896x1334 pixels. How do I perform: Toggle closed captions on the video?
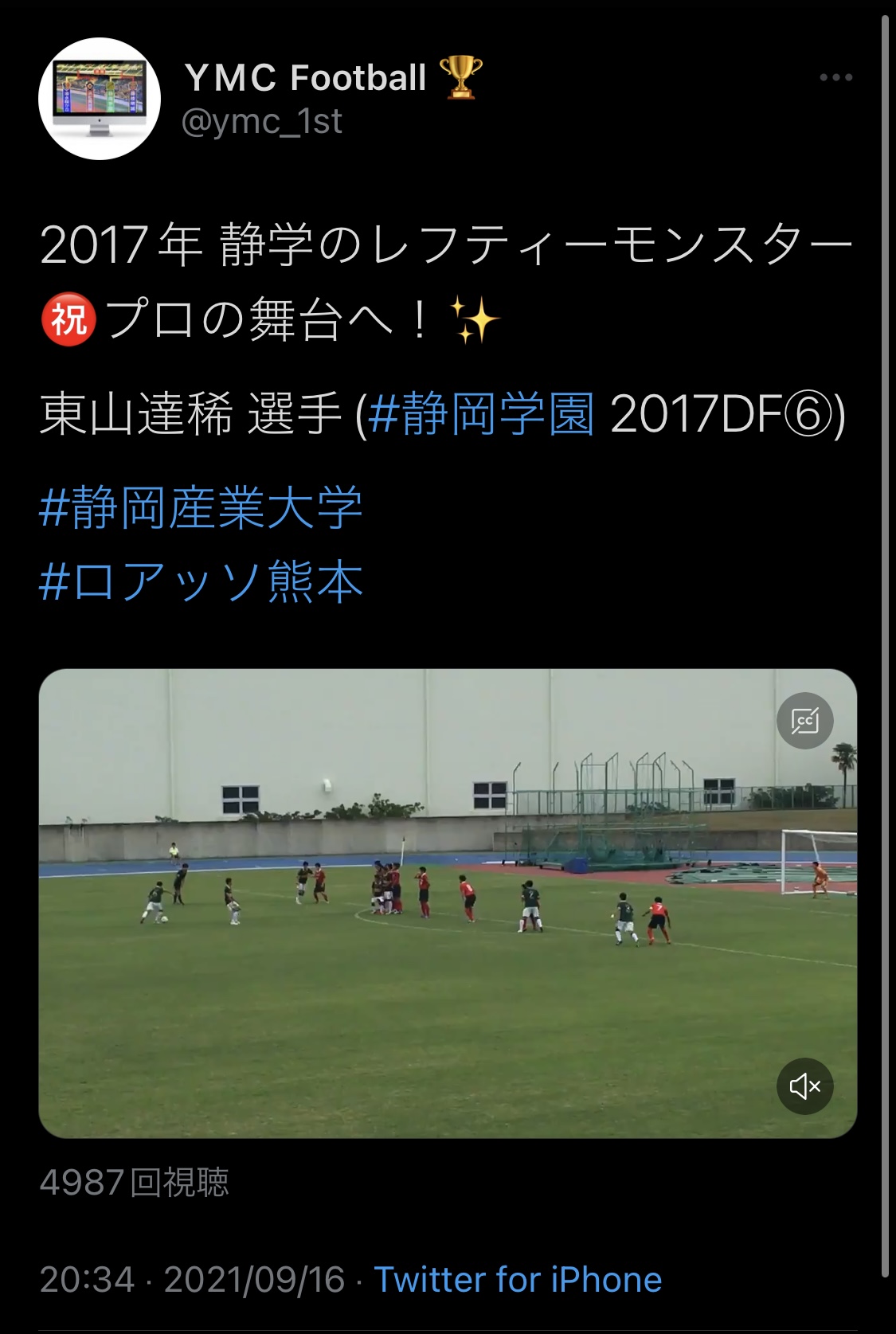(x=804, y=721)
